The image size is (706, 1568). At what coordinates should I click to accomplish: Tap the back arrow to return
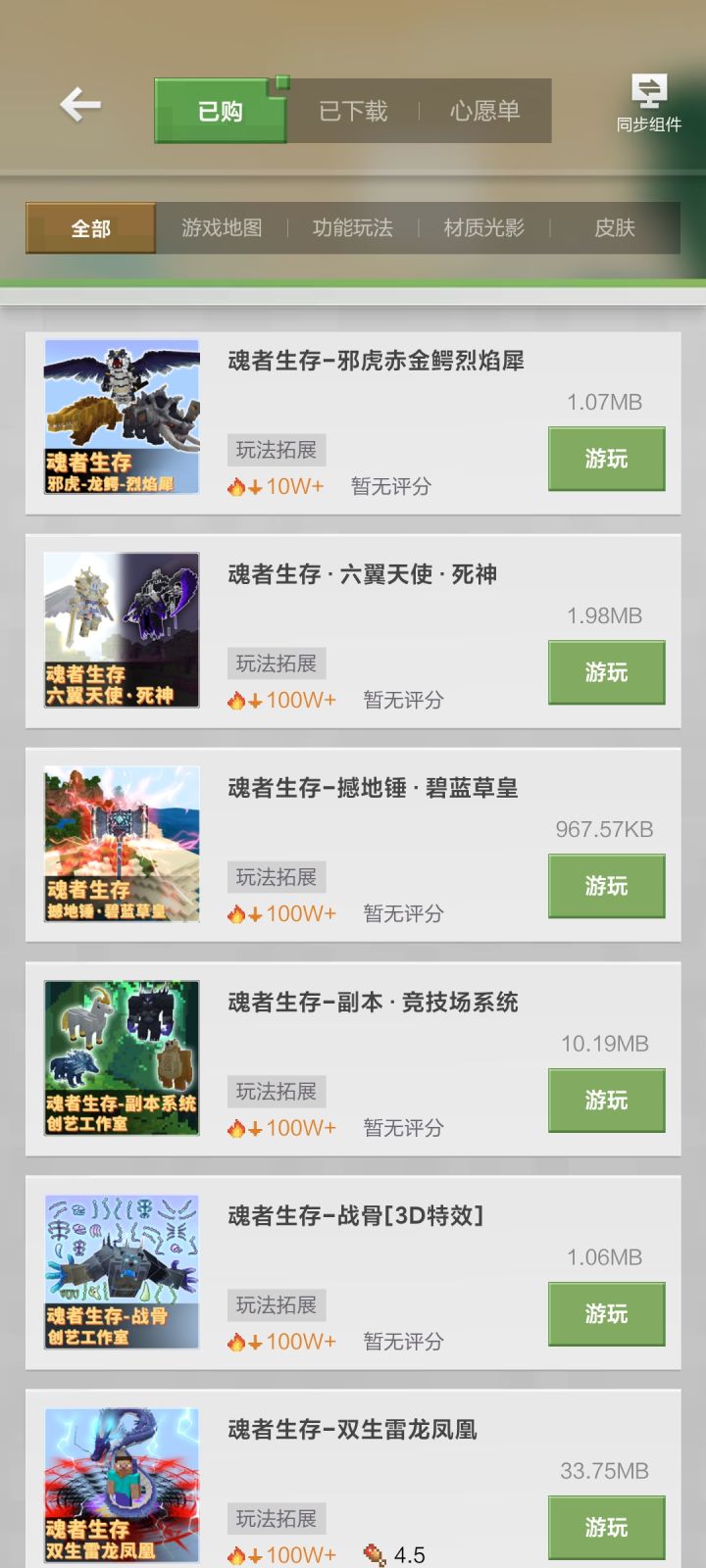click(82, 106)
